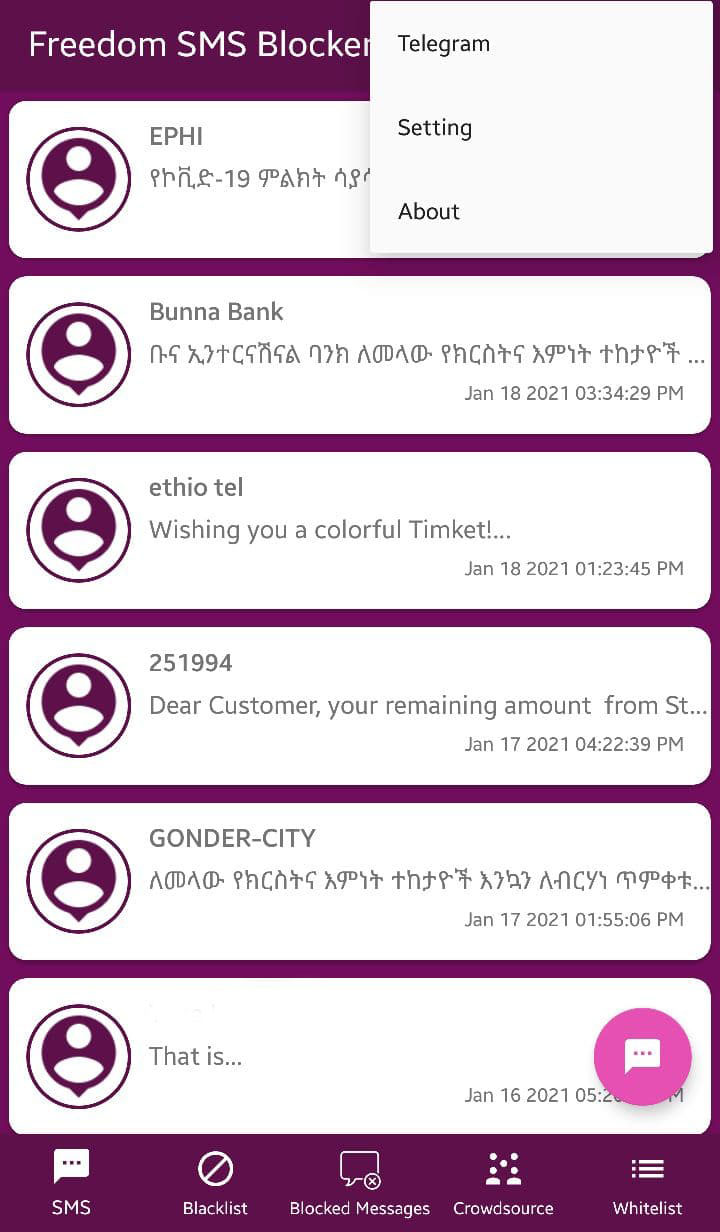This screenshot has width=720, height=1232.
Task: Open Setting from the dropdown menu
Action: click(435, 128)
